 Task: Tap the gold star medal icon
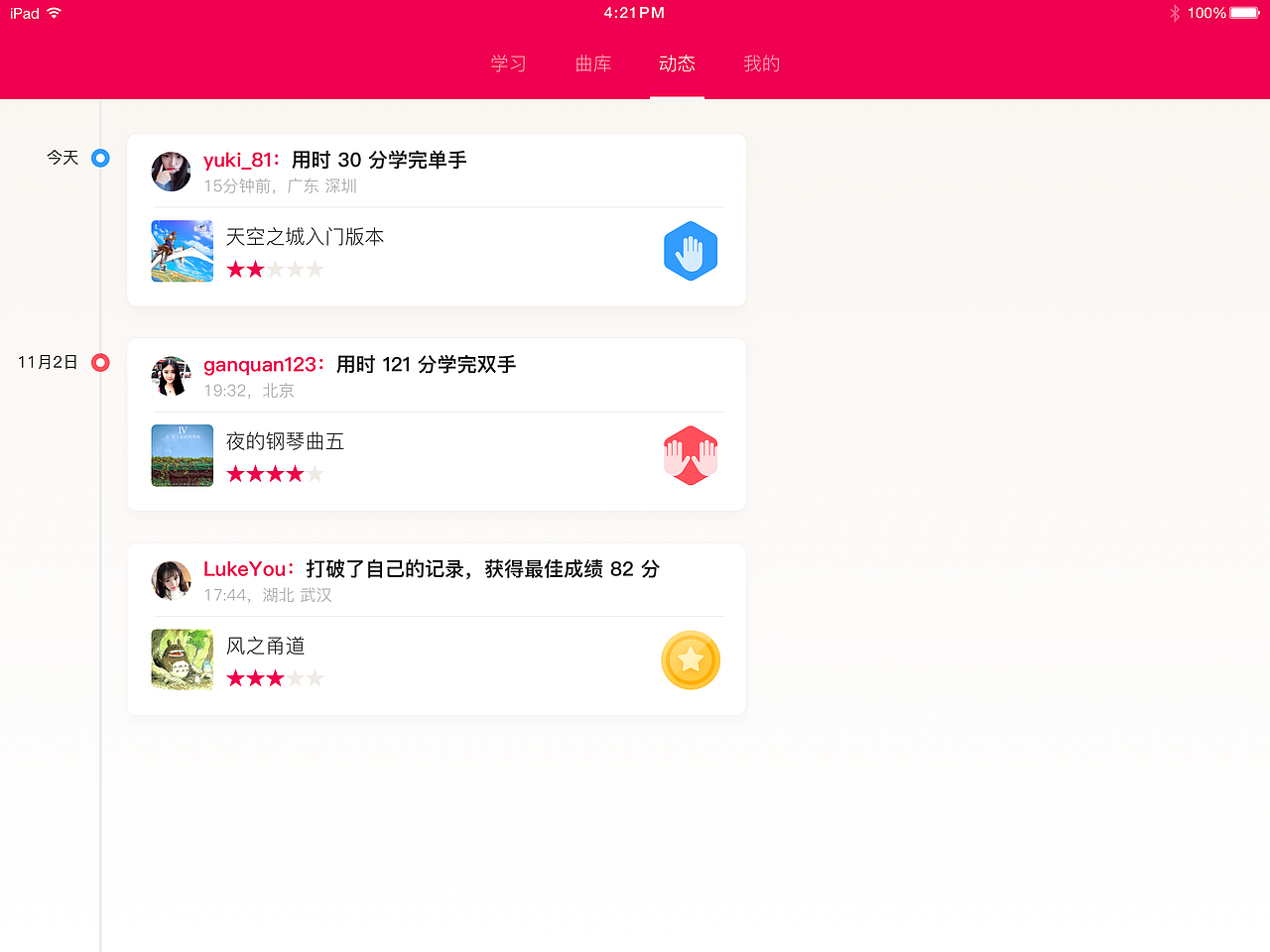[x=691, y=660]
